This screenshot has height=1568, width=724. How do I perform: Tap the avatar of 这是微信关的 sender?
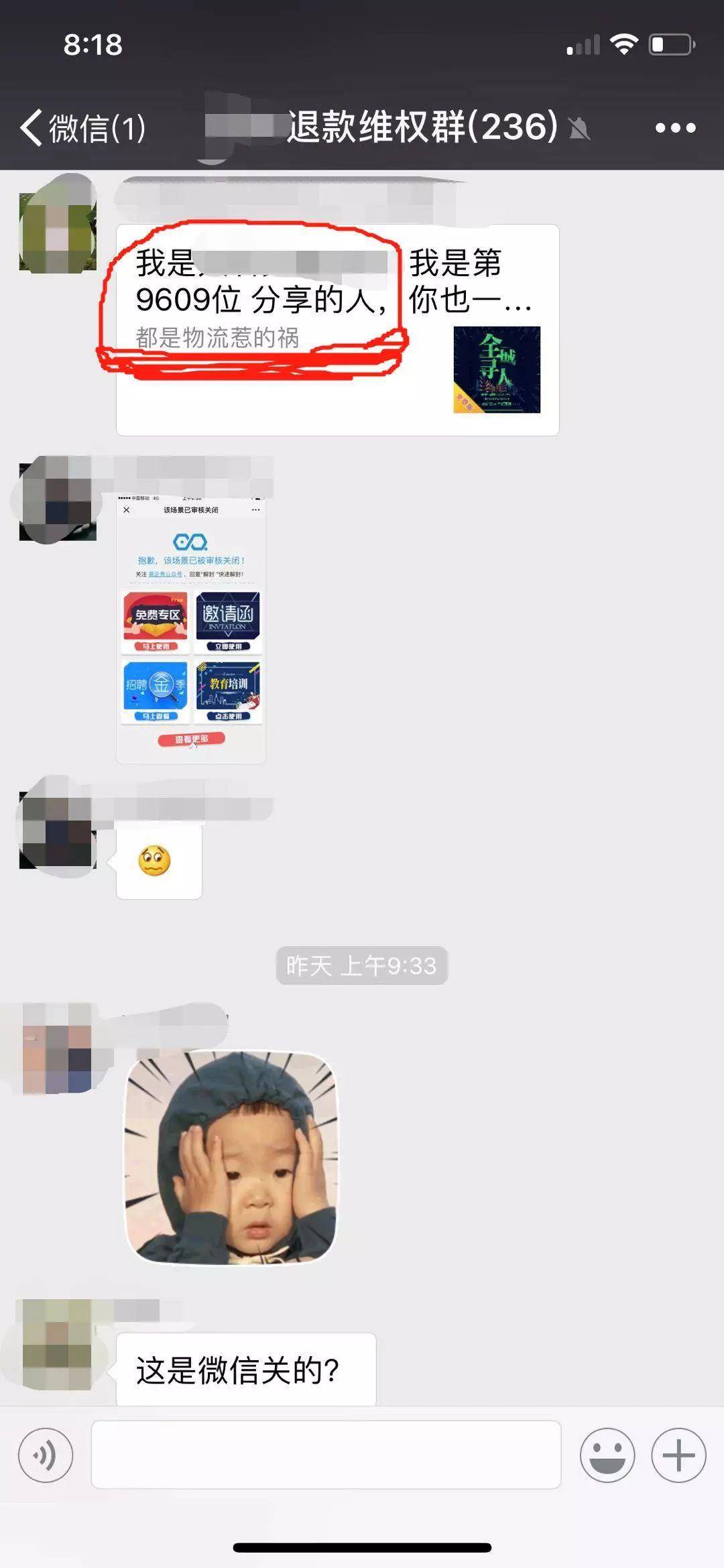pyautogui.click(x=58, y=1345)
